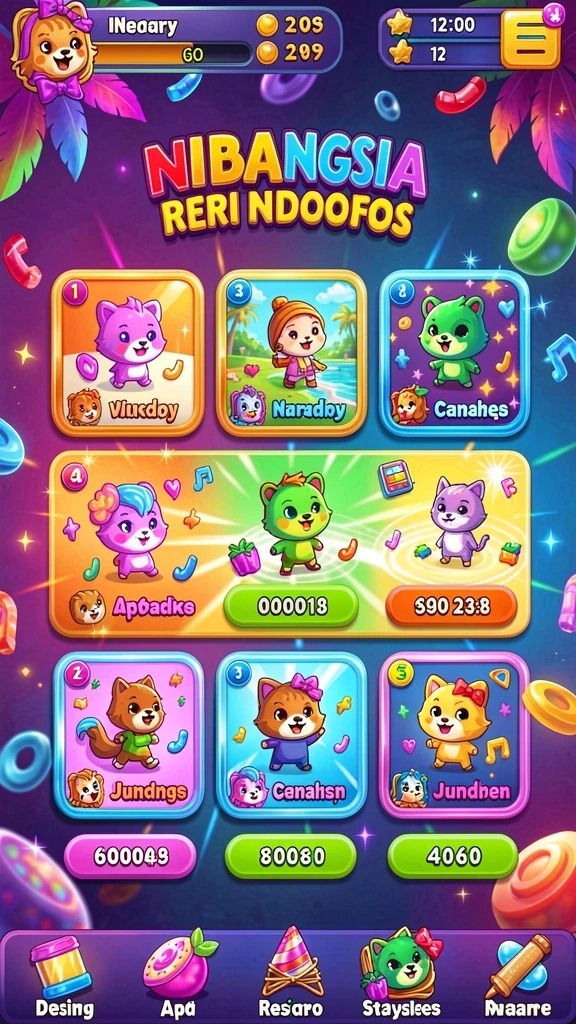Open the Naradby beach card
This screenshot has height=1024, width=576.
tap(291, 353)
